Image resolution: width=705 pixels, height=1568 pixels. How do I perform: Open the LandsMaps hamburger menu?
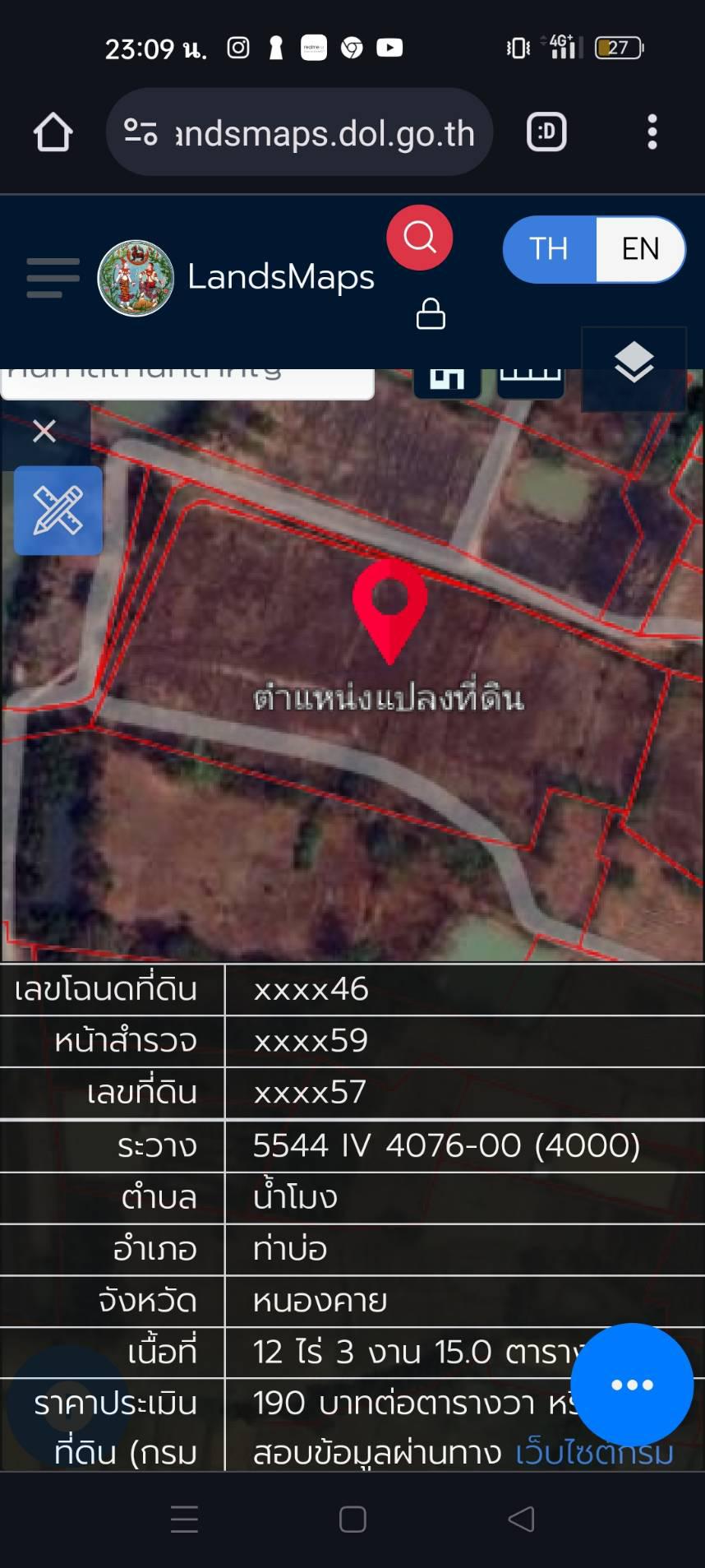click(x=53, y=278)
